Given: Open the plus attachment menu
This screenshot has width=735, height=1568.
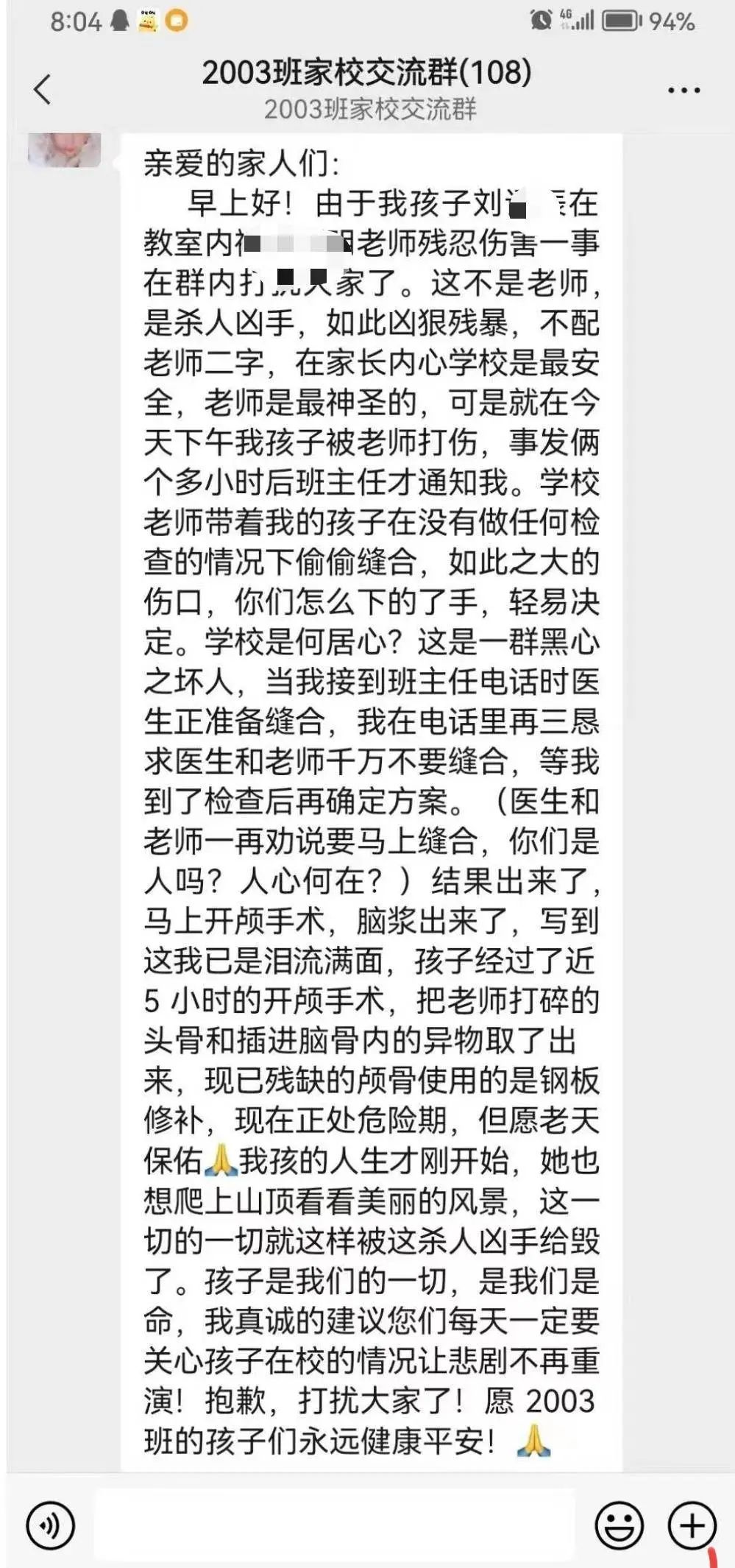Looking at the screenshot, I should (x=692, y=1525).
